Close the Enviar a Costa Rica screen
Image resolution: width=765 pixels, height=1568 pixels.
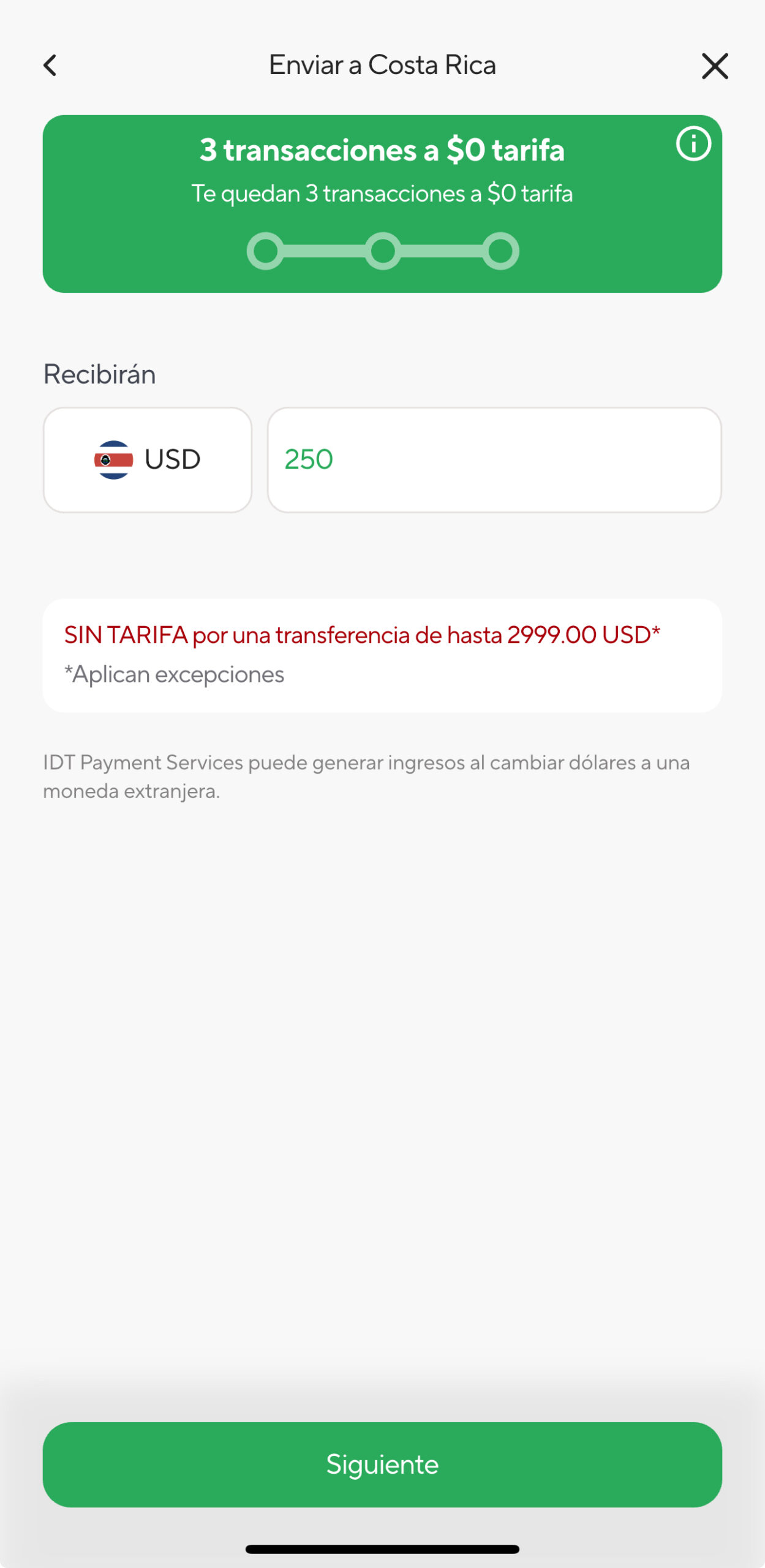tap(714, 66)
